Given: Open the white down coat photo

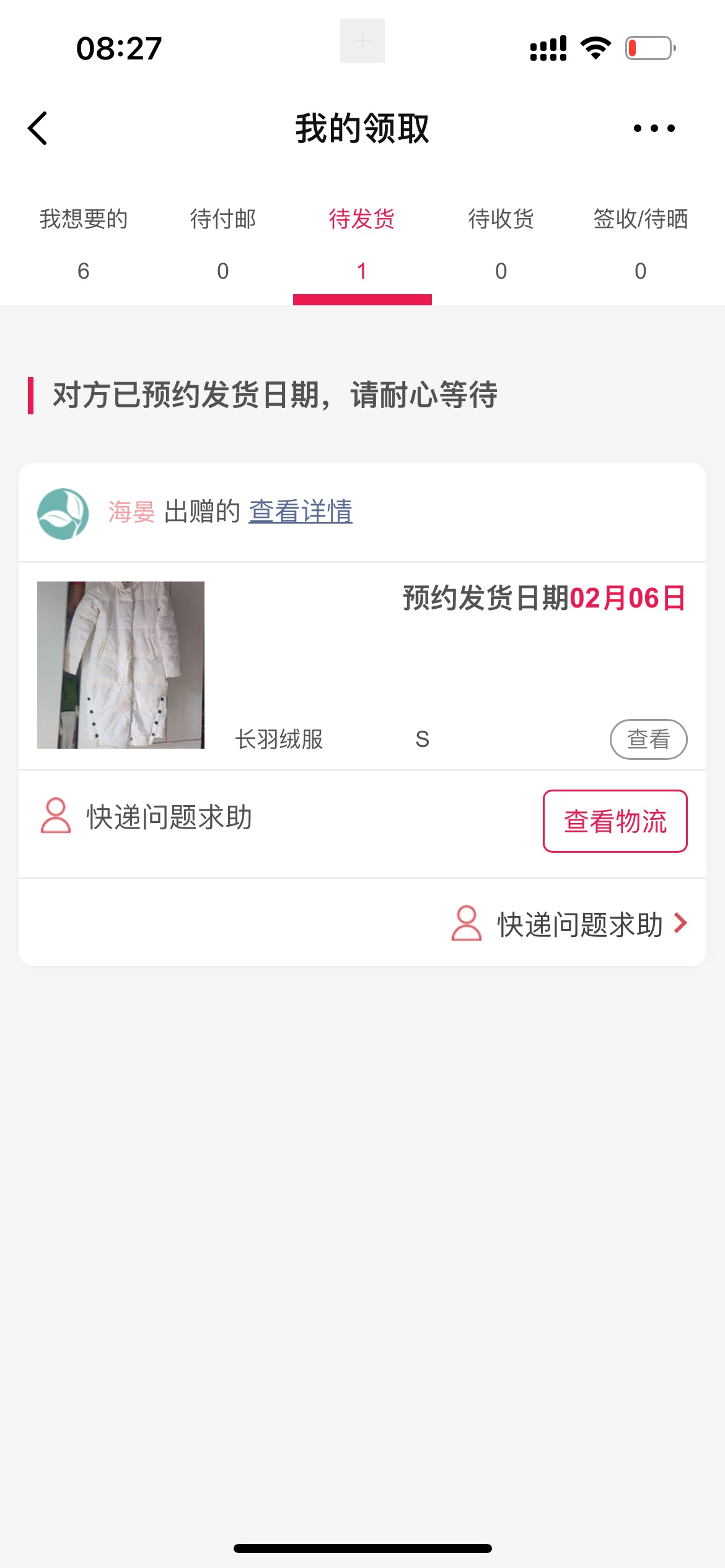Looking at the screenshot, I should pos(121,664).
